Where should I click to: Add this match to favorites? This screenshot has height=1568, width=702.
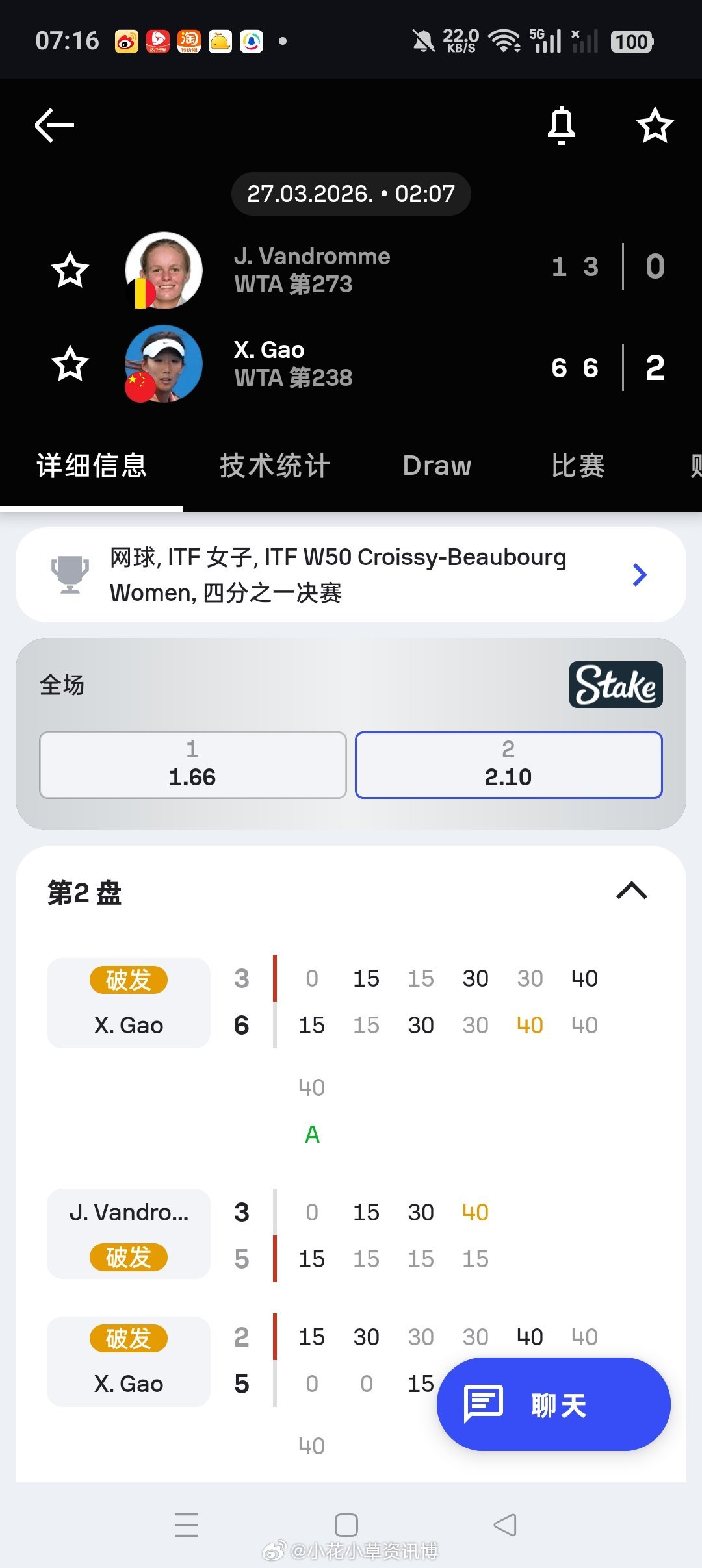[654, 125]
